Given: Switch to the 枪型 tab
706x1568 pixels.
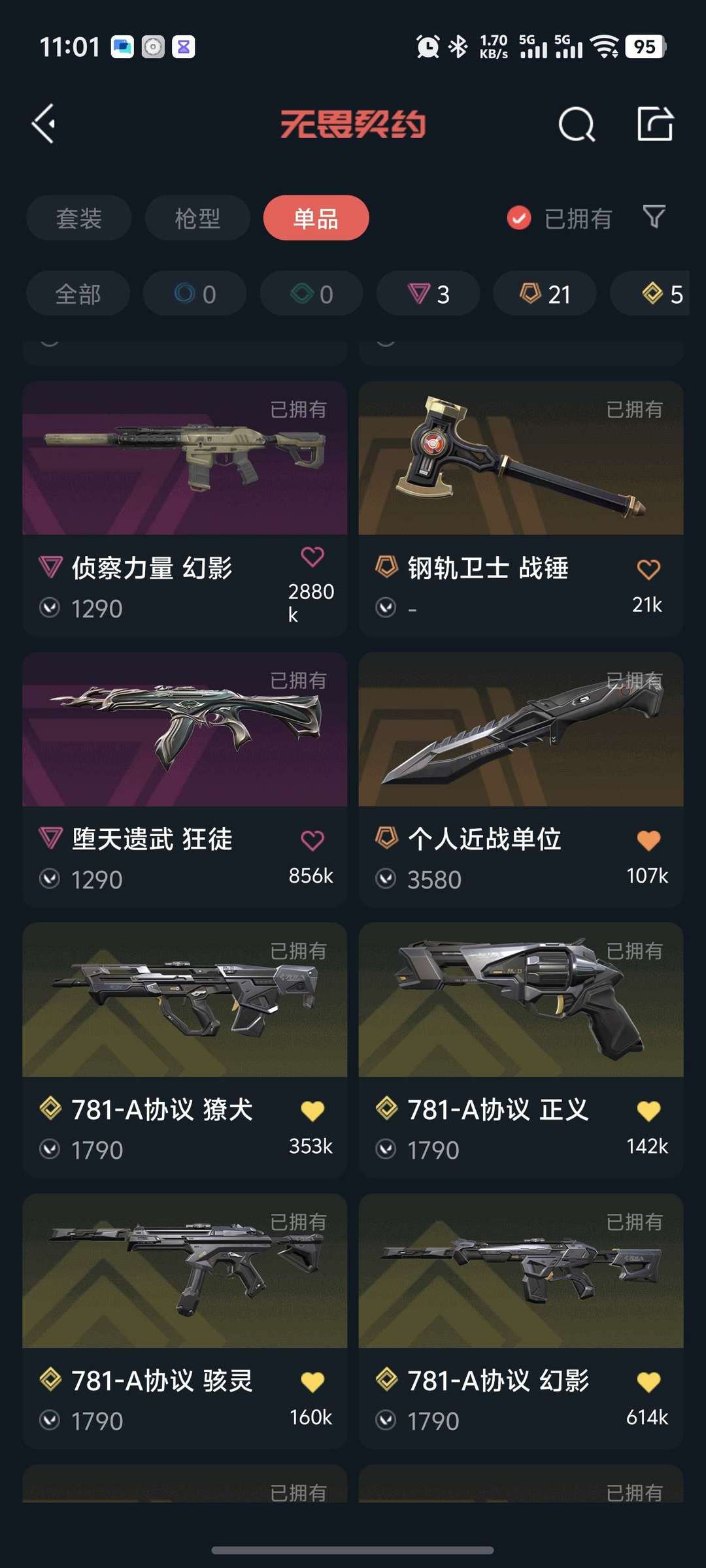Looking at the screenshot, I should coord(197,218).
